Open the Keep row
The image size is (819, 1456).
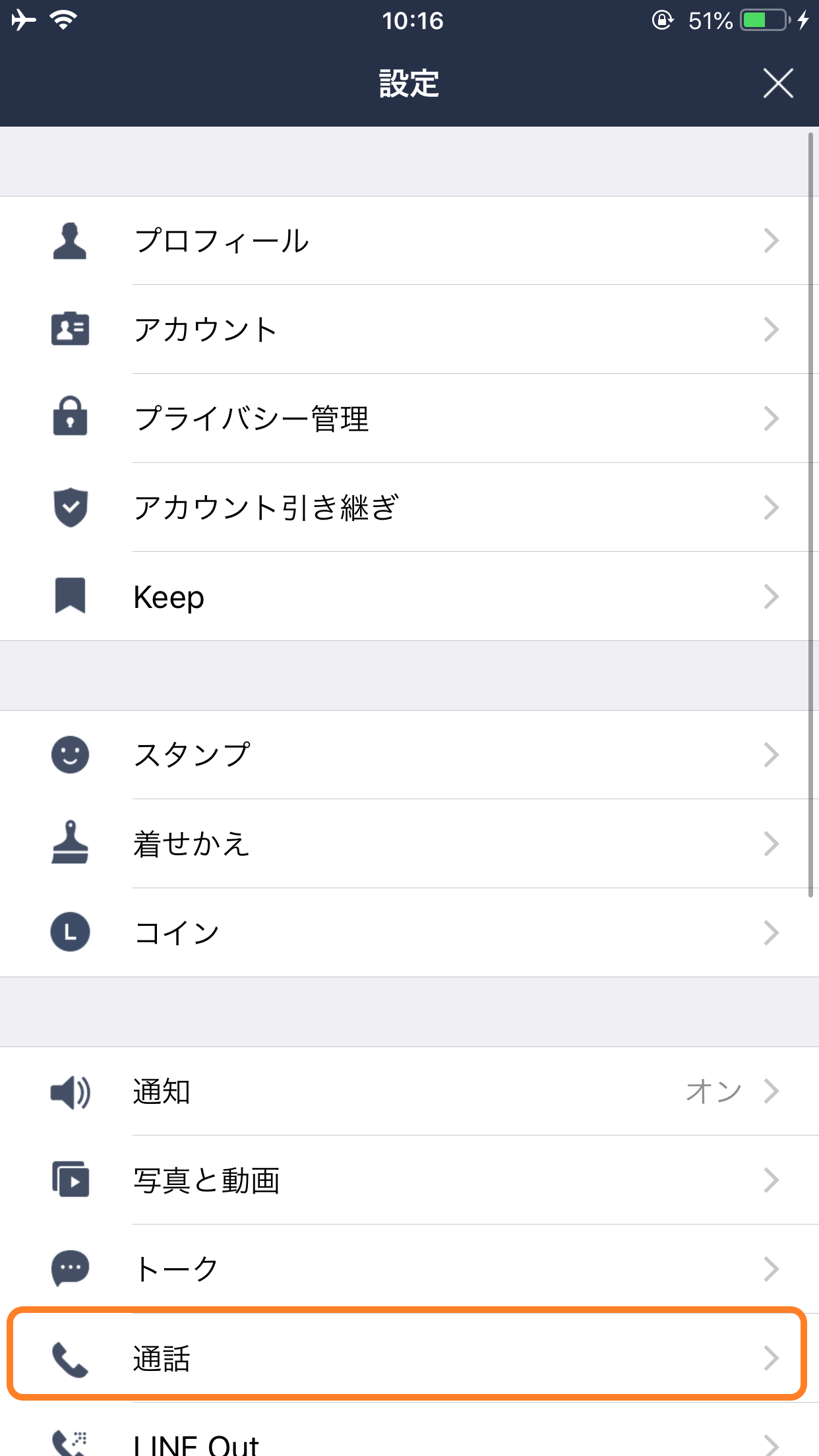(x=409, y=596)
